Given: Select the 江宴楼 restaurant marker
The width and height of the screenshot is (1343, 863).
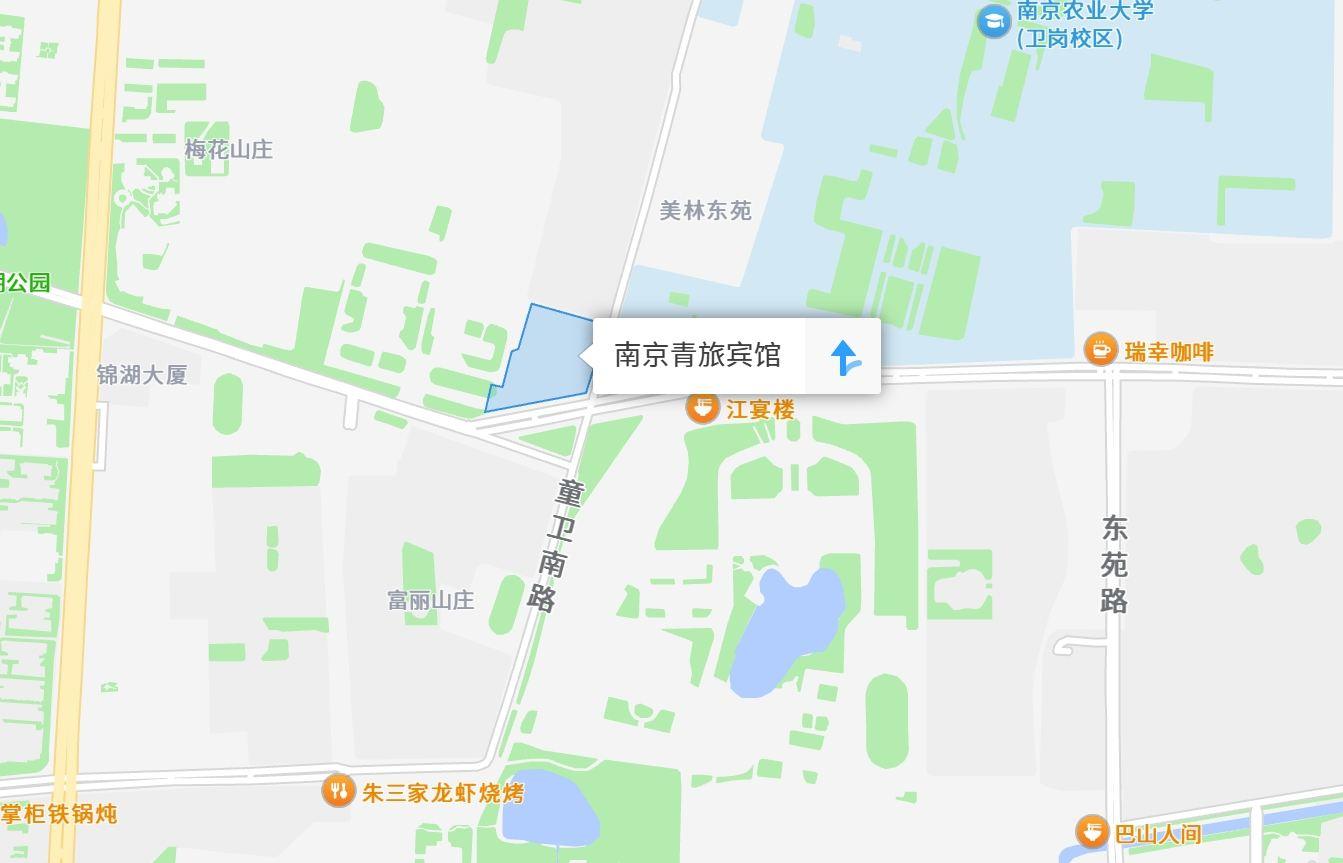Looking at the screenshot, I should point(702,408).
